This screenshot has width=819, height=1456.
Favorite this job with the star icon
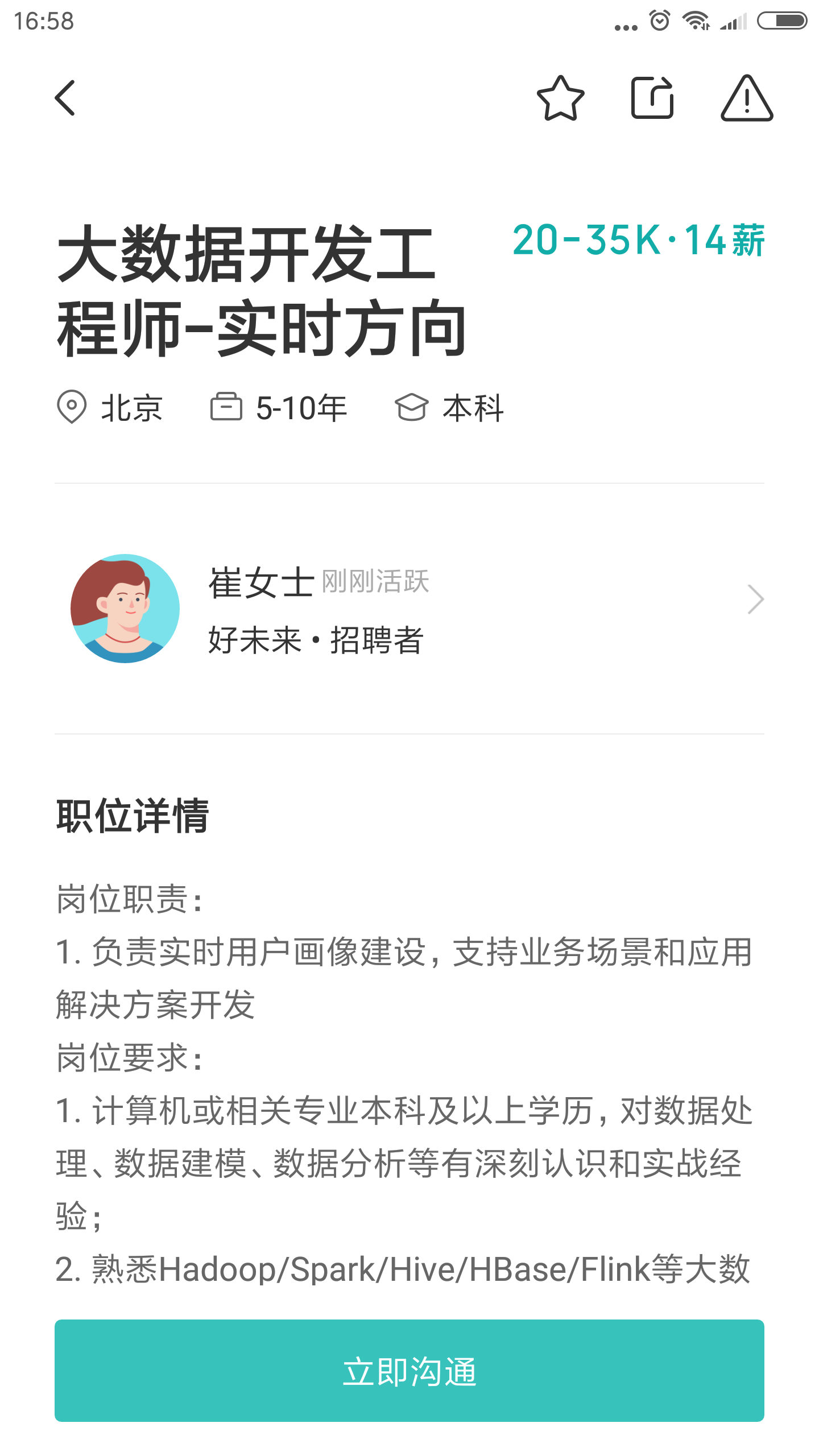[560, 98]
